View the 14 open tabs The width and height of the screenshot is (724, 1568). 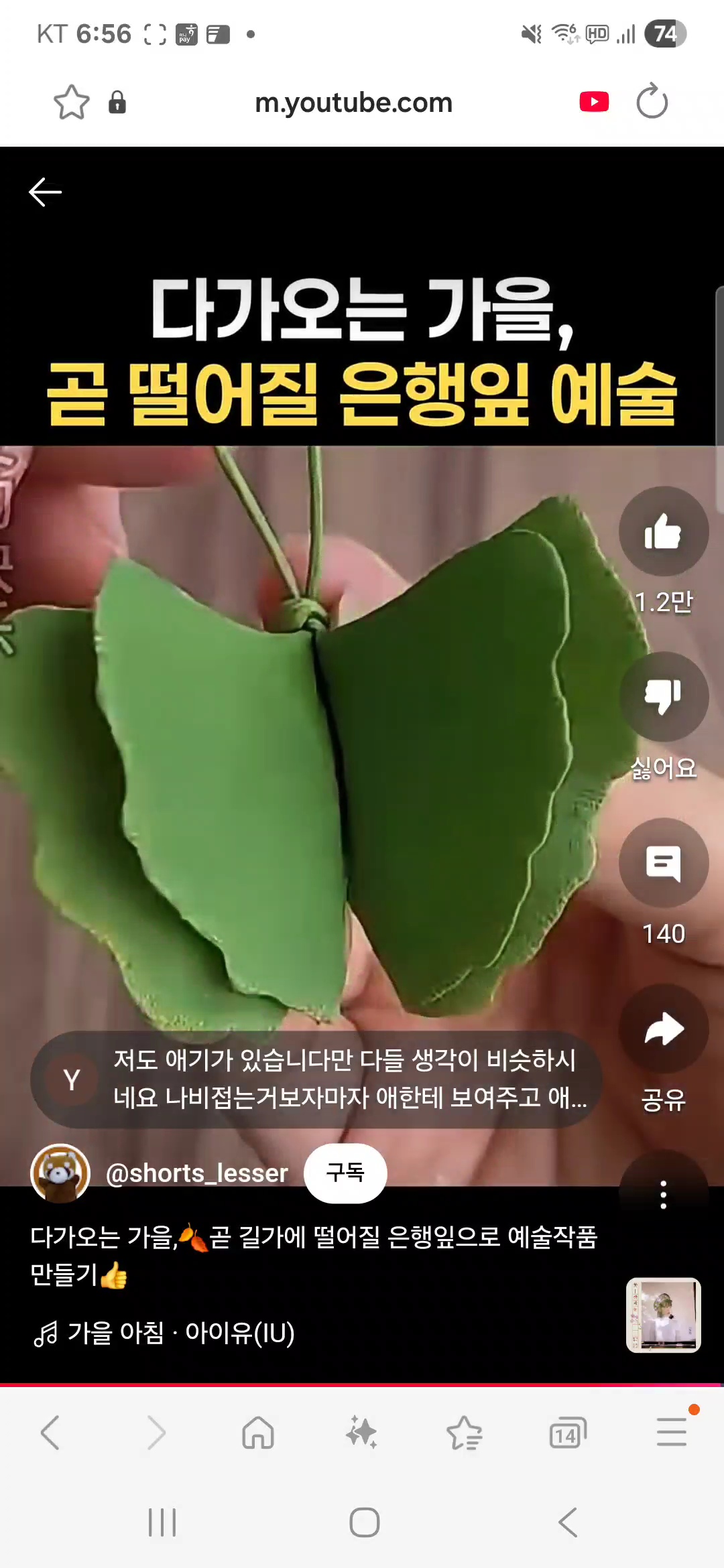[x=567, y=1433]
